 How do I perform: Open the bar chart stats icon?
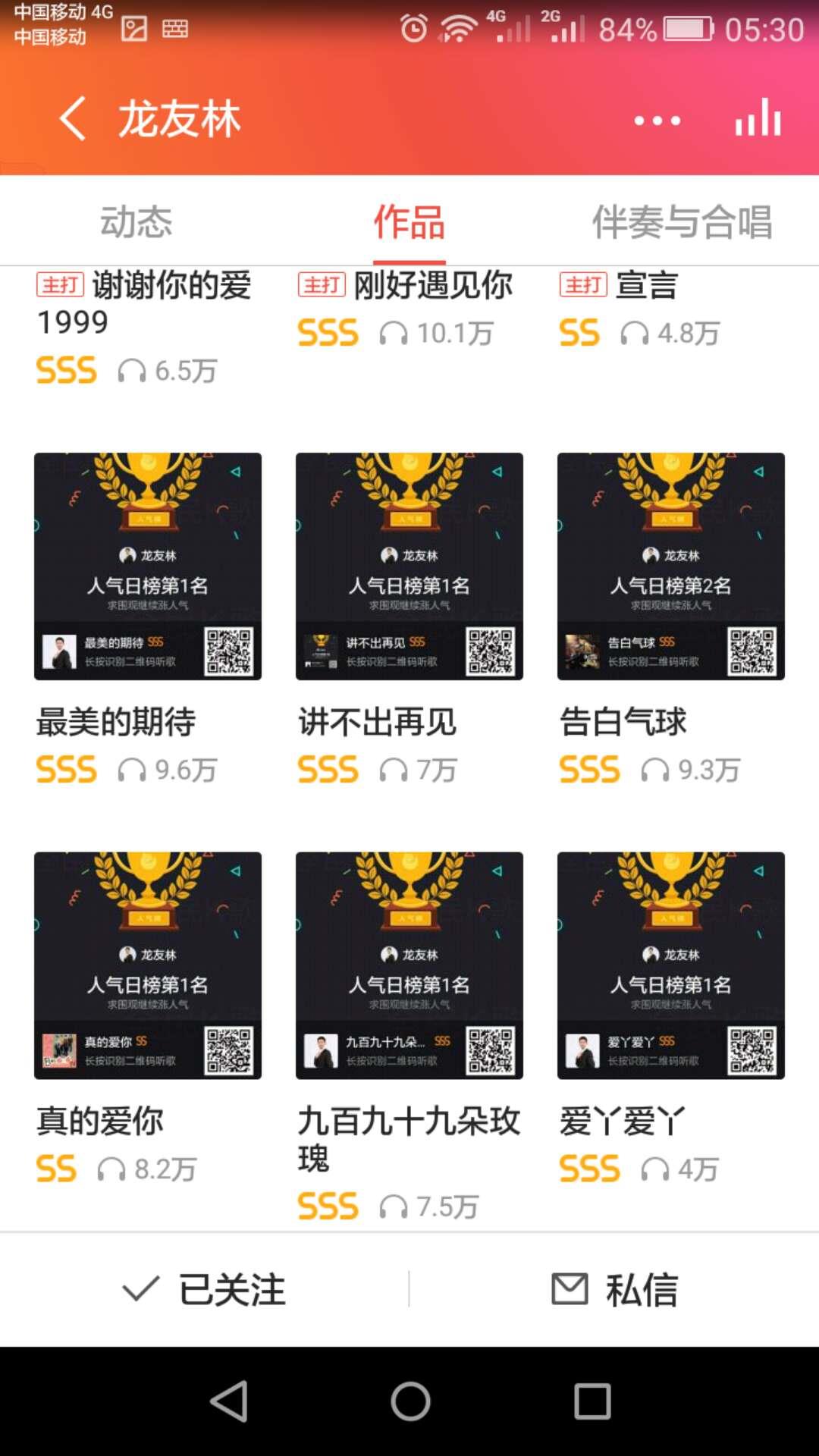point(758,118)
